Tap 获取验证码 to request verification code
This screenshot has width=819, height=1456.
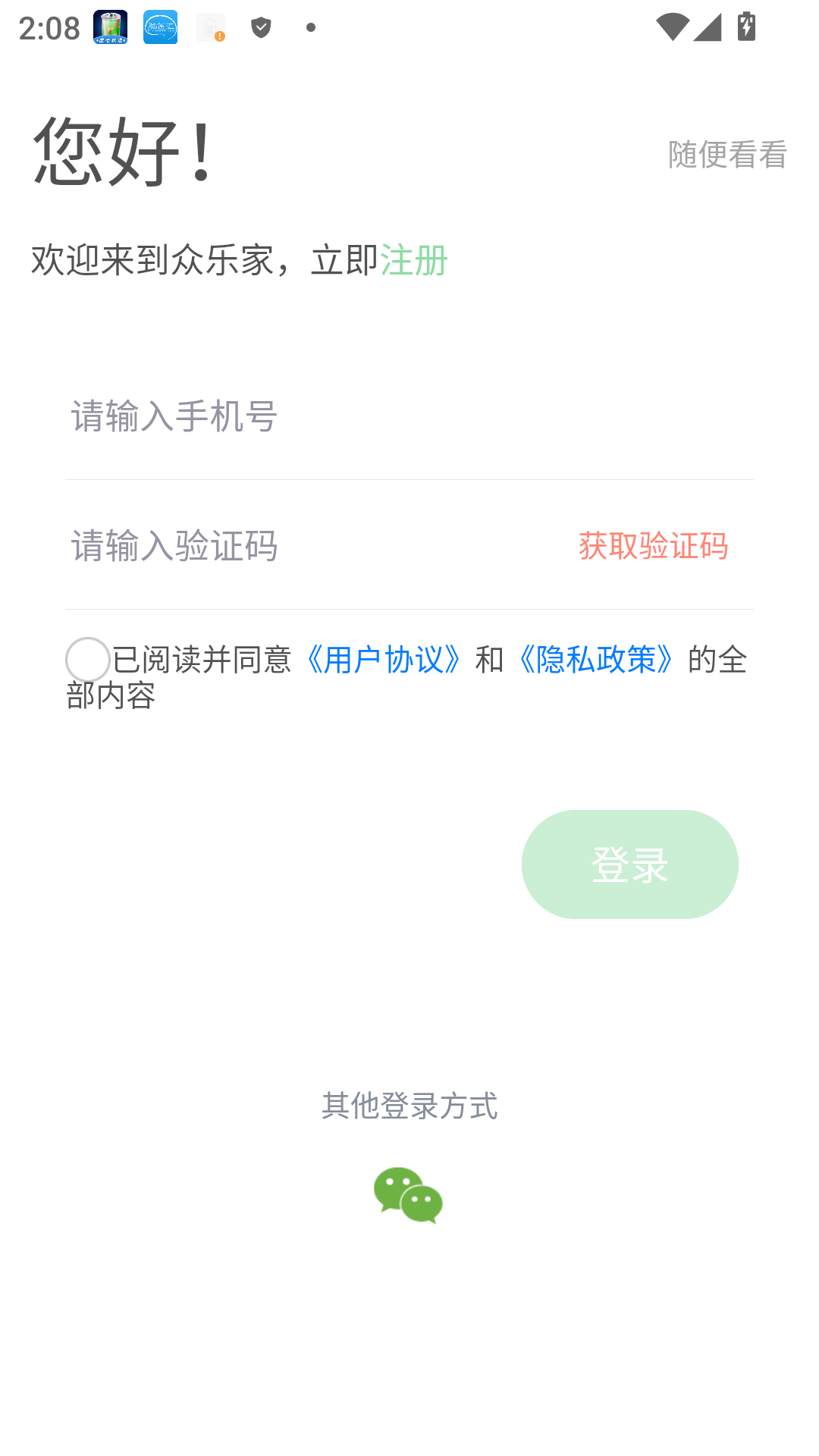click(653, 545)
